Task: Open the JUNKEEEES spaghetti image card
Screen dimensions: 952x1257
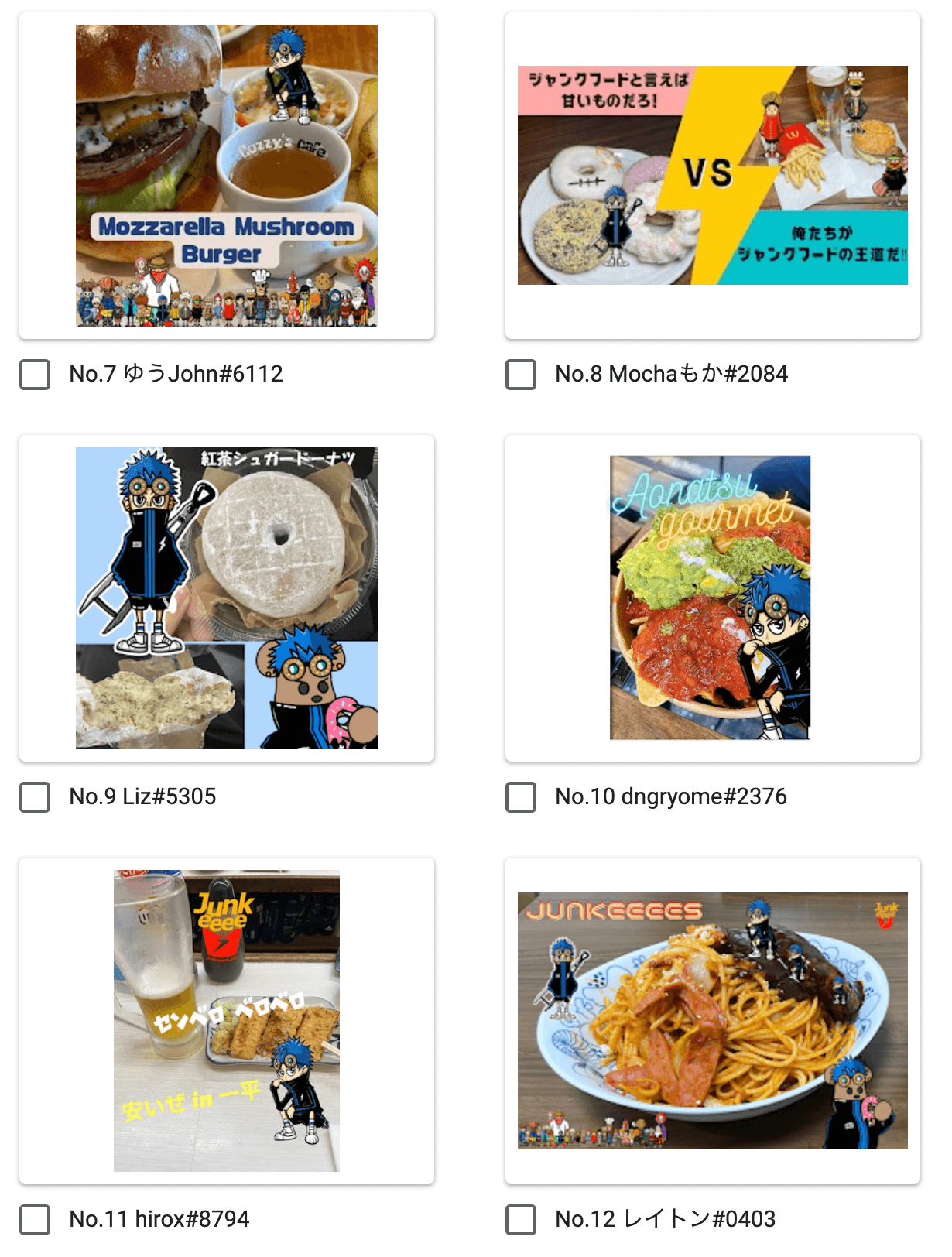Action: [712, 1020]
